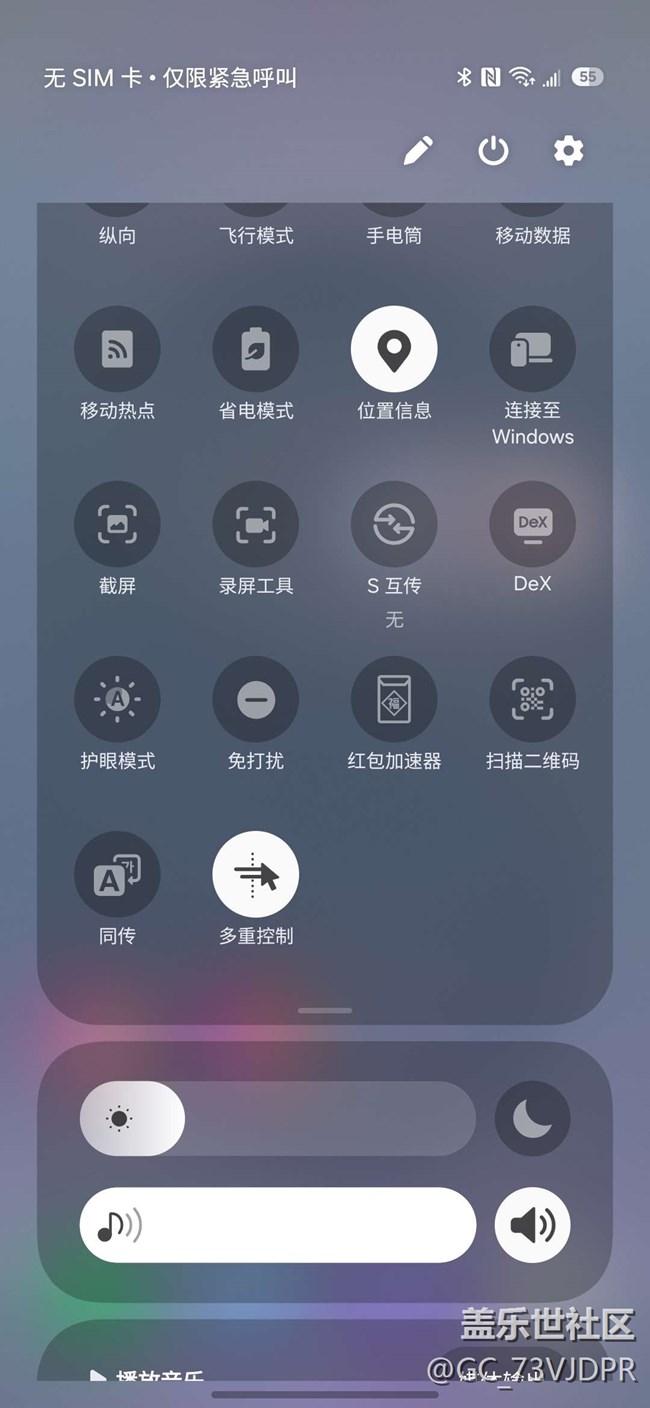The height and width of the screenshot is (1408, 650).
Task: Turn on 移动热点 hotspot
Action: (117, 349)
